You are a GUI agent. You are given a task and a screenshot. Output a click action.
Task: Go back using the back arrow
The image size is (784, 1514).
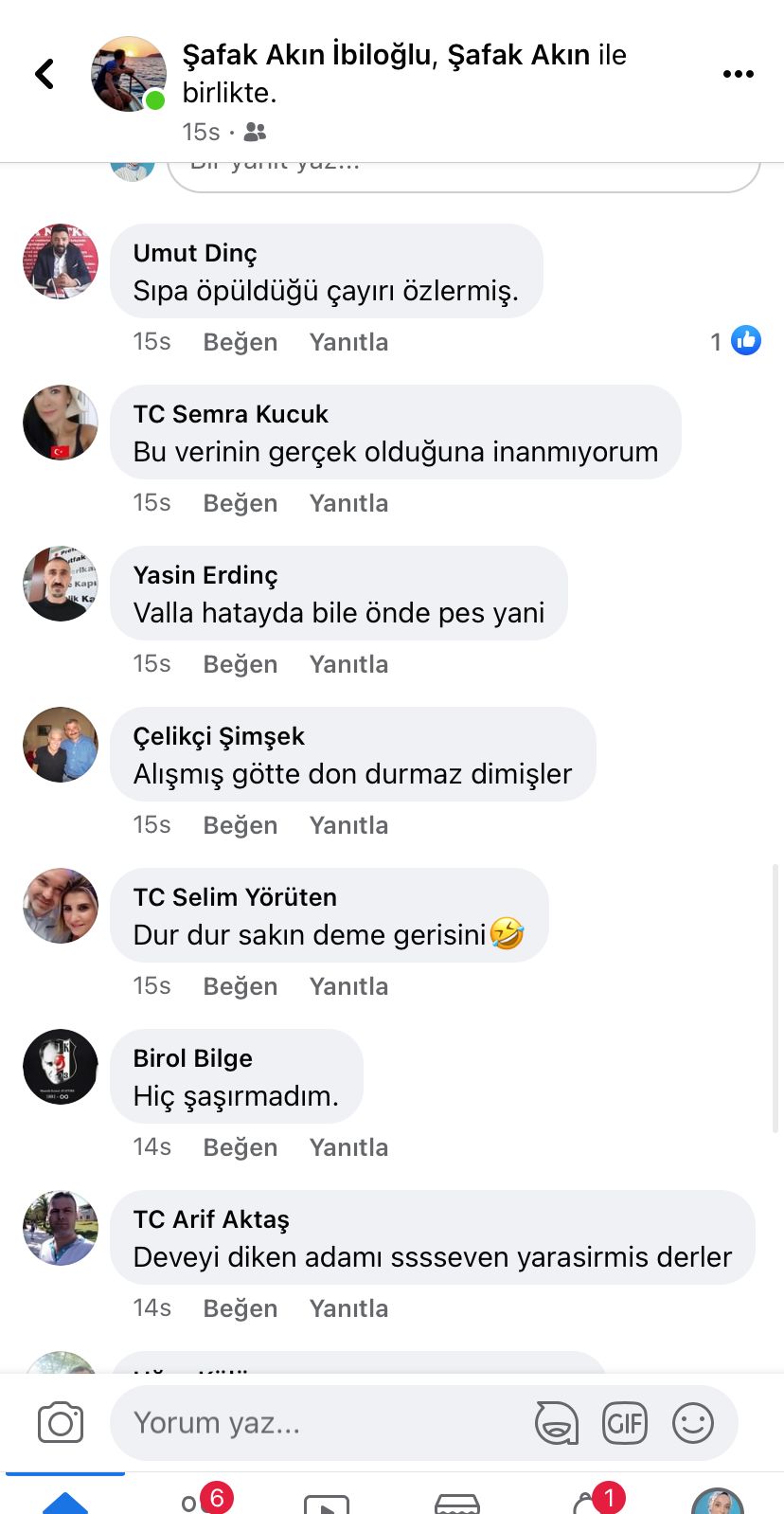coord(45,74)
